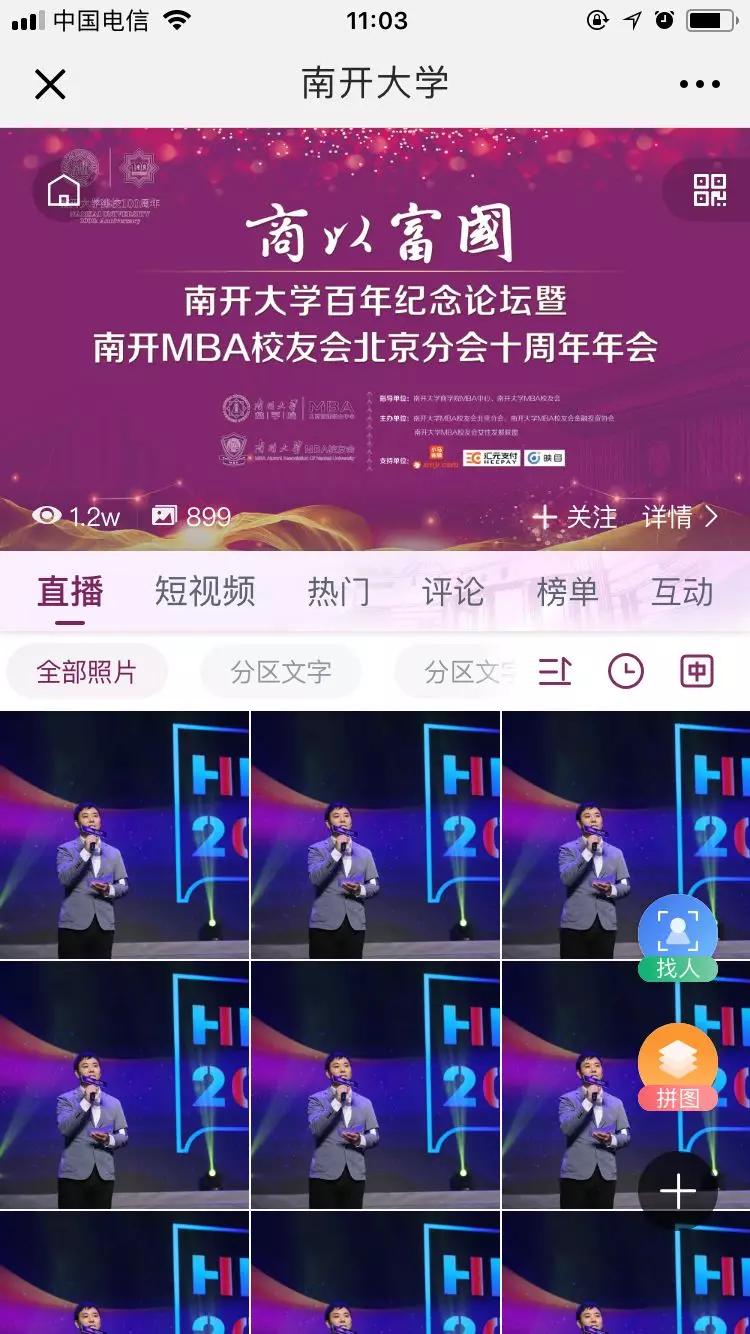Close the 南开大学 page
Screen dimensions: 750x1334
click(50, 84)
